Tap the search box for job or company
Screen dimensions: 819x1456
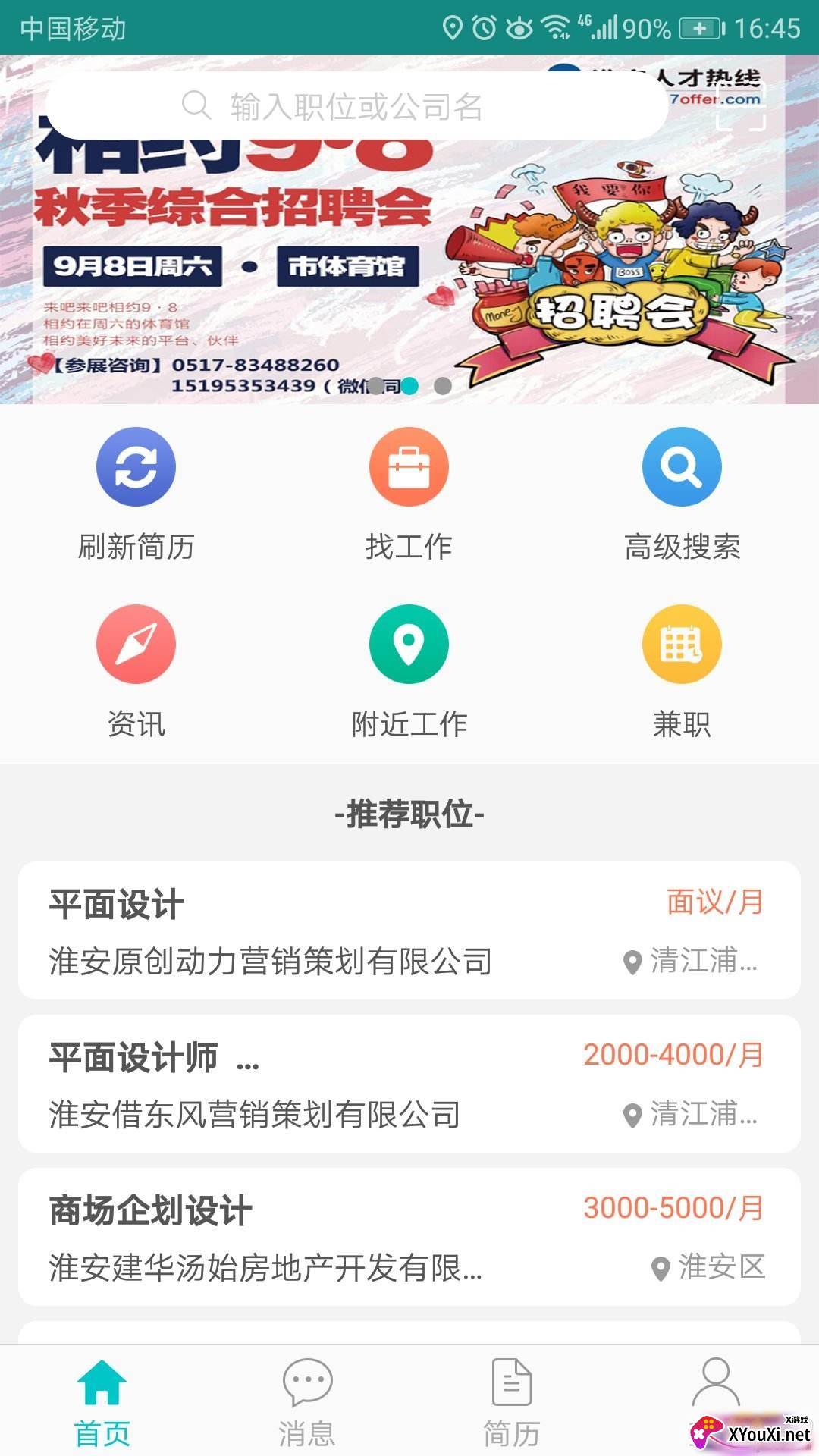click(356, 106)
